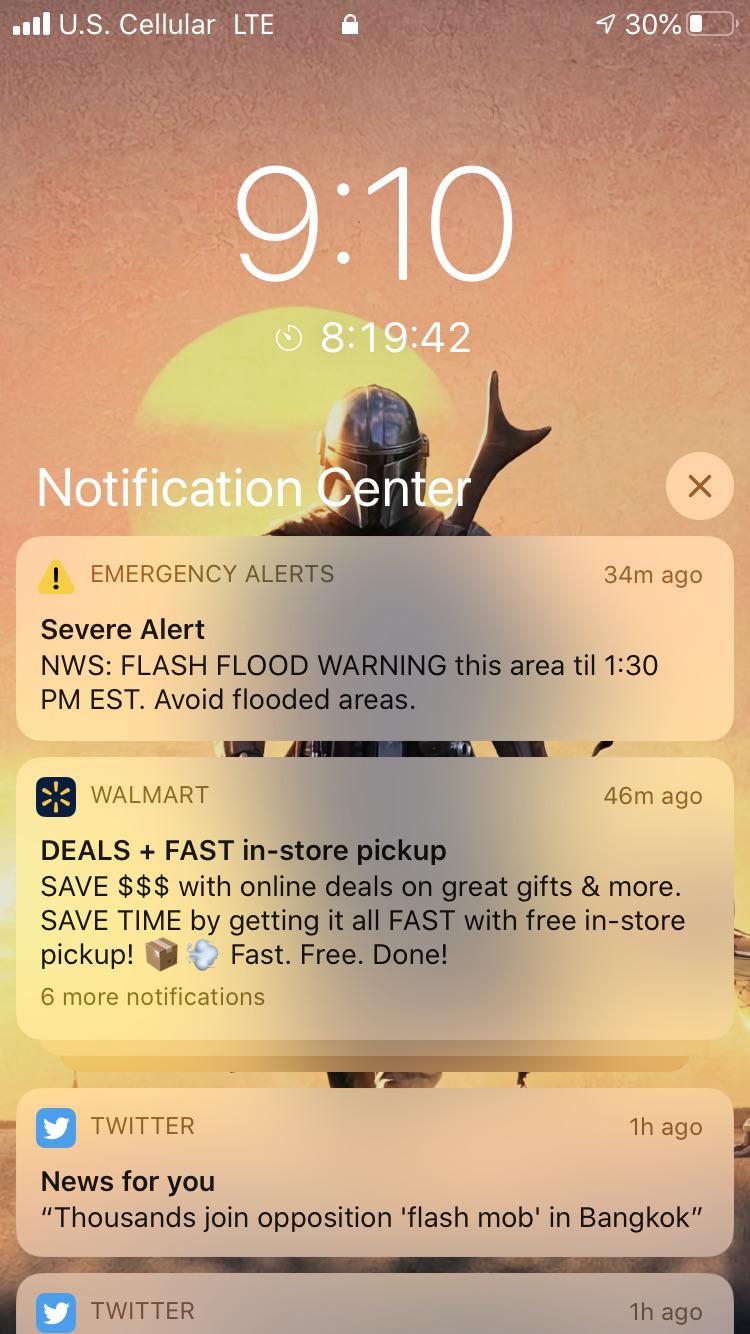This screenshot has height=1334, width=750.
Task: Dismiss the Notification Center with the X button
Action: pyautogui.click(x=699, y=486)
